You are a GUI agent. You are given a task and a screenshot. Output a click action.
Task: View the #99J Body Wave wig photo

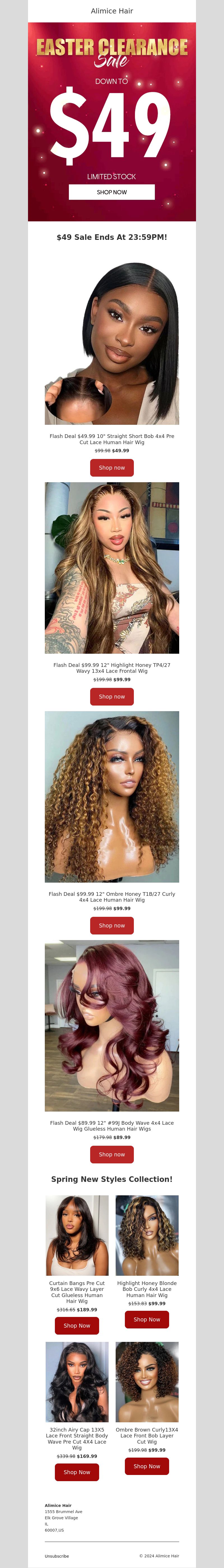pyautogui.click(x=111, y=1025)
